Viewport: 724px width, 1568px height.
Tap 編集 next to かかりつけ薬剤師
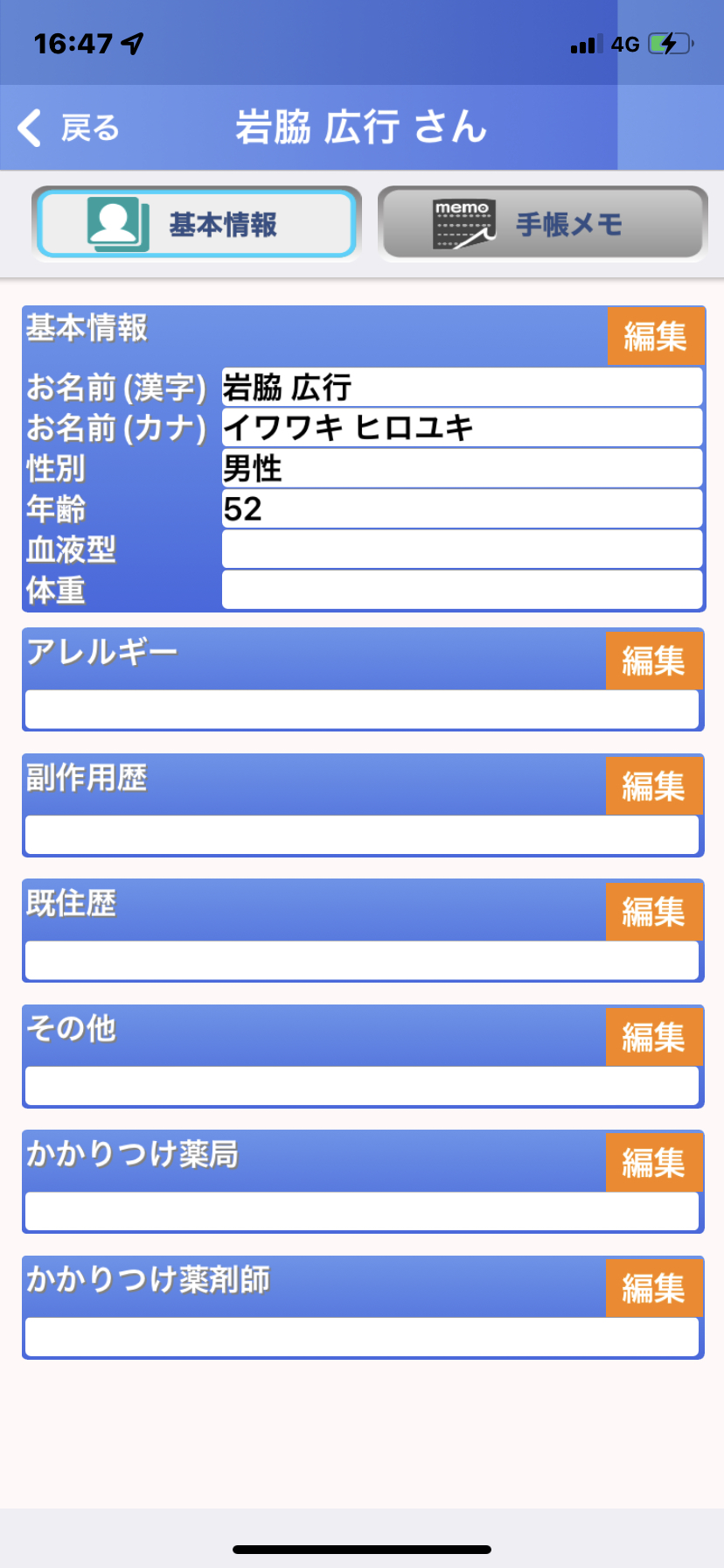pos(654,1288)
